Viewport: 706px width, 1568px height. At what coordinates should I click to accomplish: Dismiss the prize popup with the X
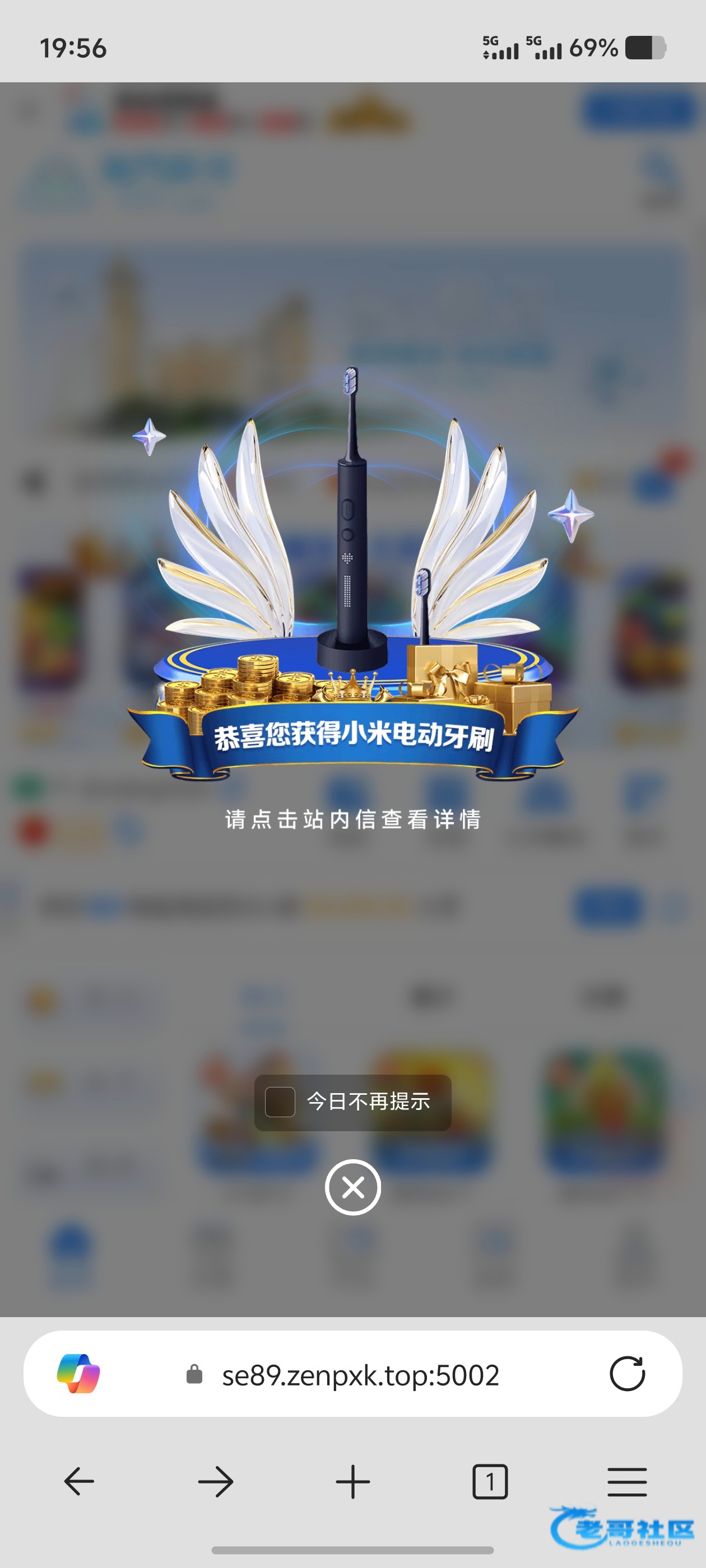(x=352, y=1188)
